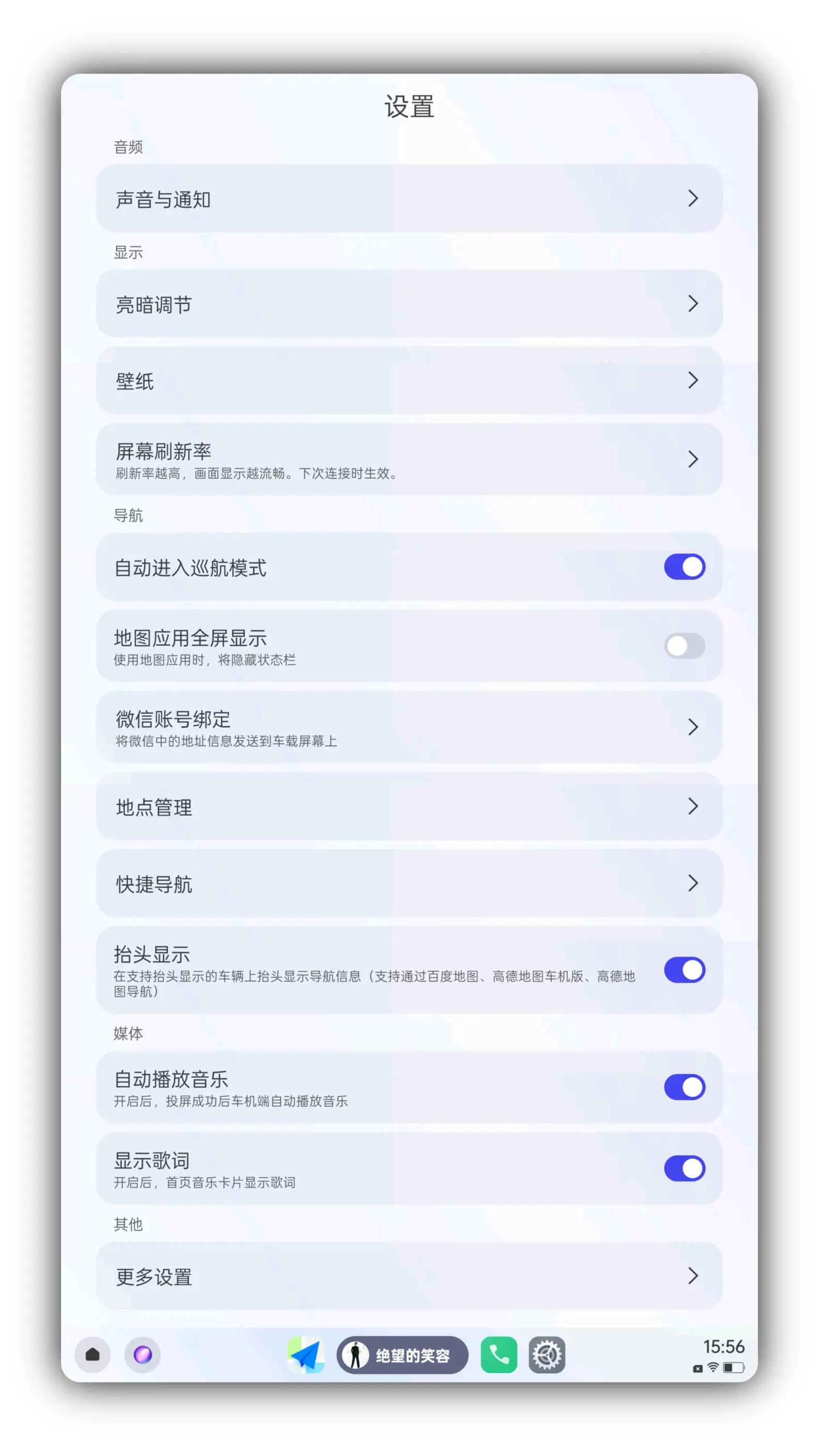Viewport: 819px width, 1456px height.
Task: Go to the home screen from dock
Action: pos(93,1355)
